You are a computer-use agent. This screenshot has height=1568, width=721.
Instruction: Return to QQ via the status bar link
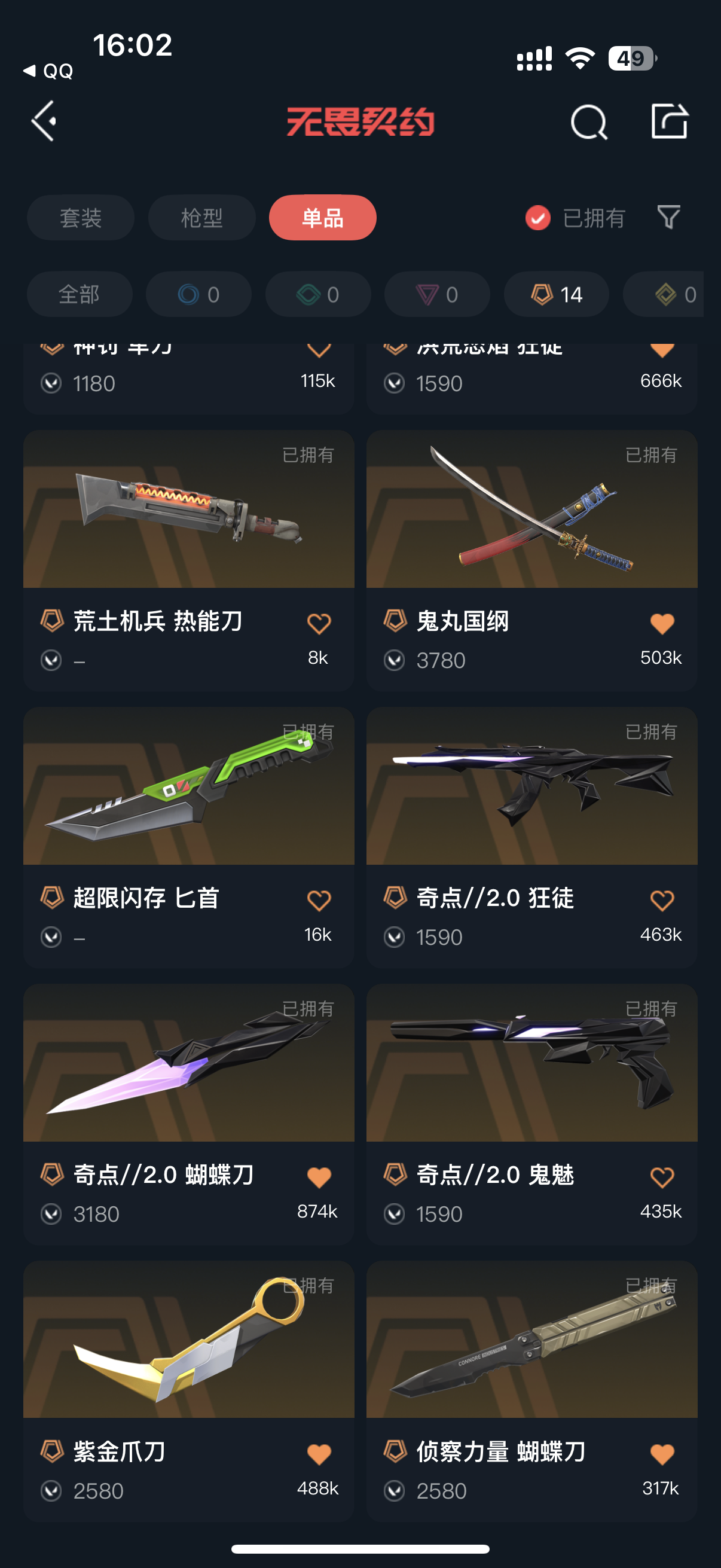[48, 71]
